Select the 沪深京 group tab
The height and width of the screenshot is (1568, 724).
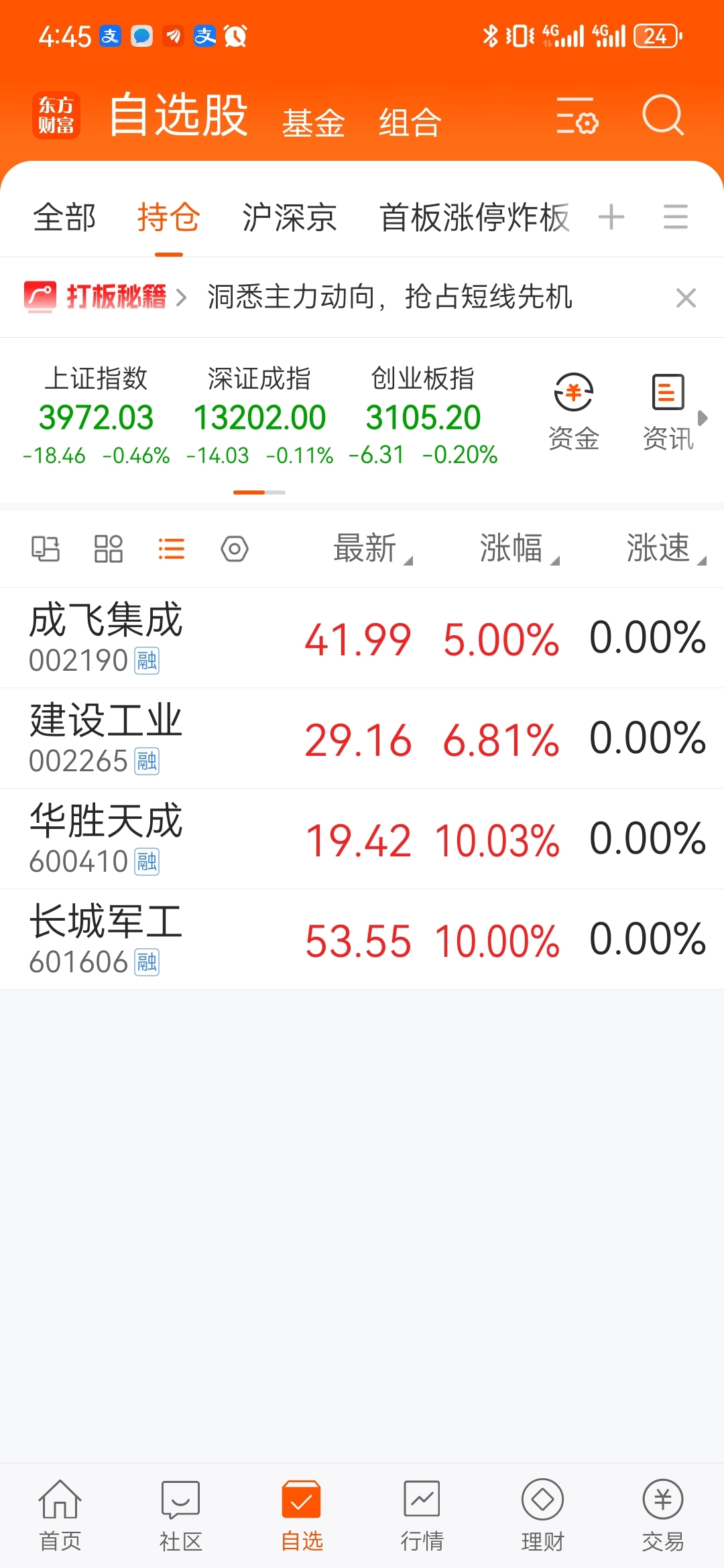(289, 218)
